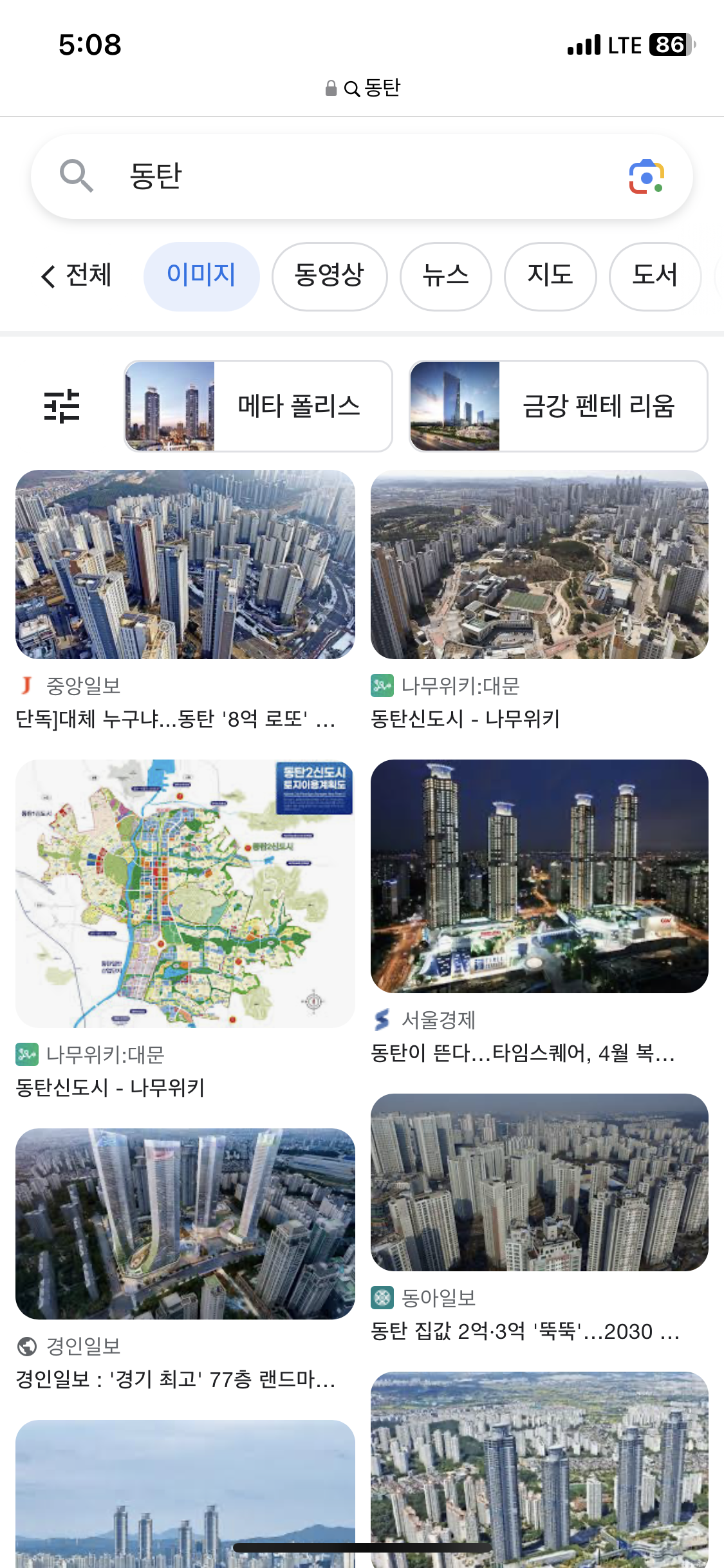
Task: Open the 경인일보 77층 랜드마크 image
Action: click(185, 1224)
